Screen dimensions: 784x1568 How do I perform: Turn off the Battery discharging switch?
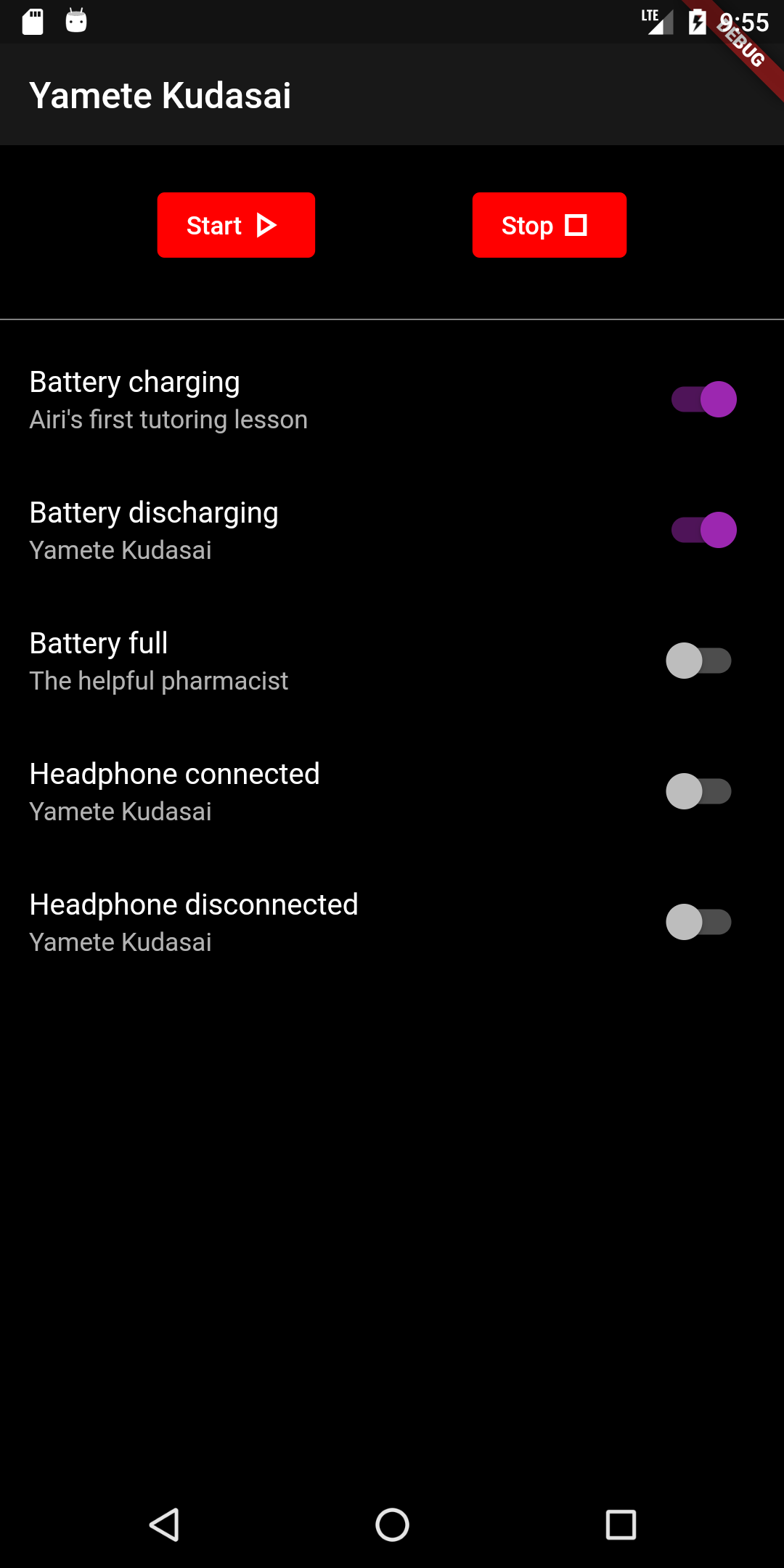click(703, 530)
